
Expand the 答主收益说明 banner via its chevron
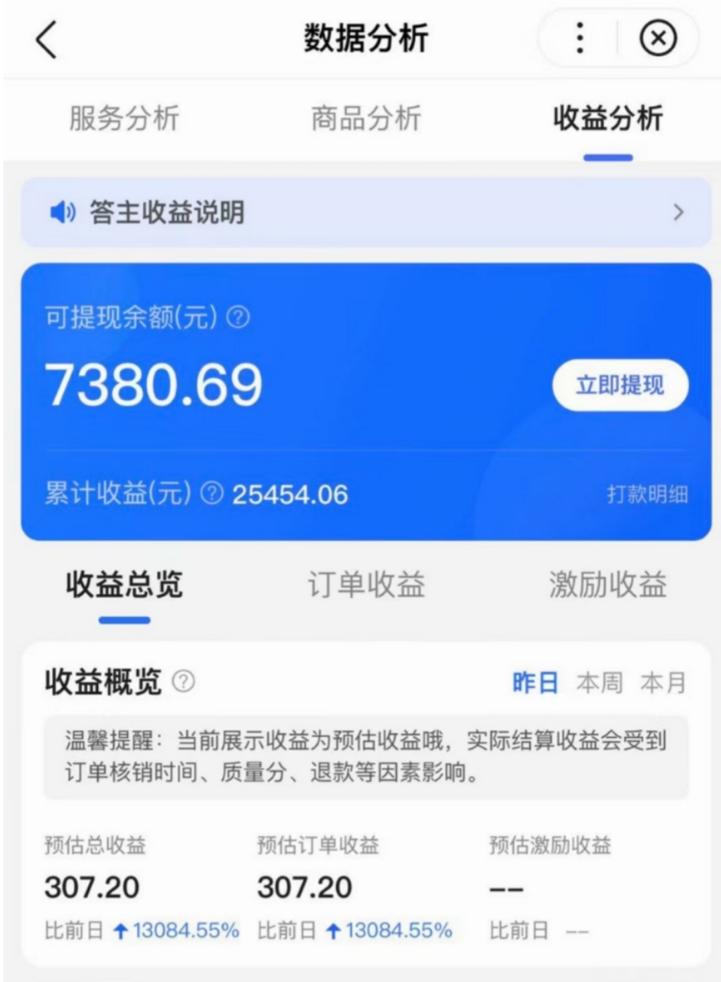pyautogui.click(x=680, y=211)
